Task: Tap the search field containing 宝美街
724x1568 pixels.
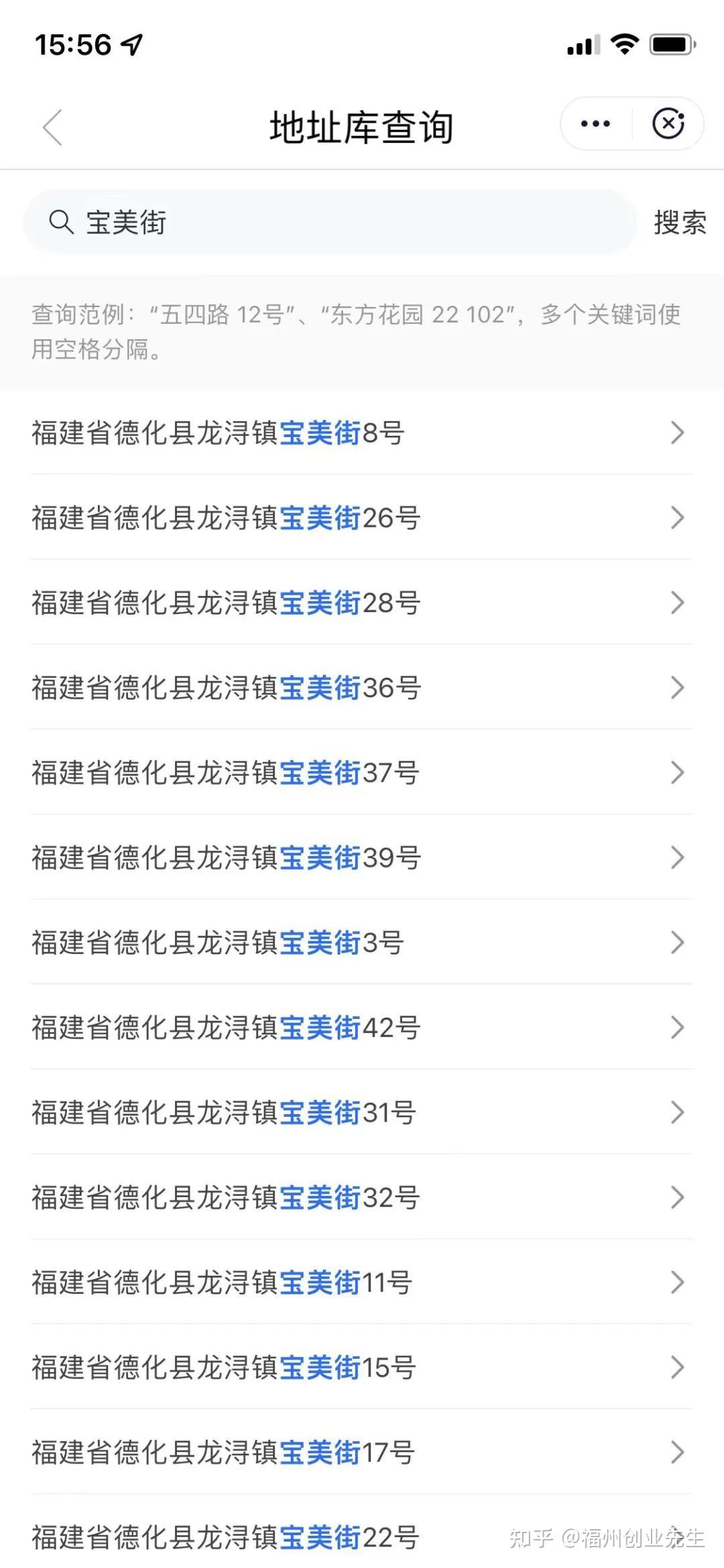Action: coord(328,222)
